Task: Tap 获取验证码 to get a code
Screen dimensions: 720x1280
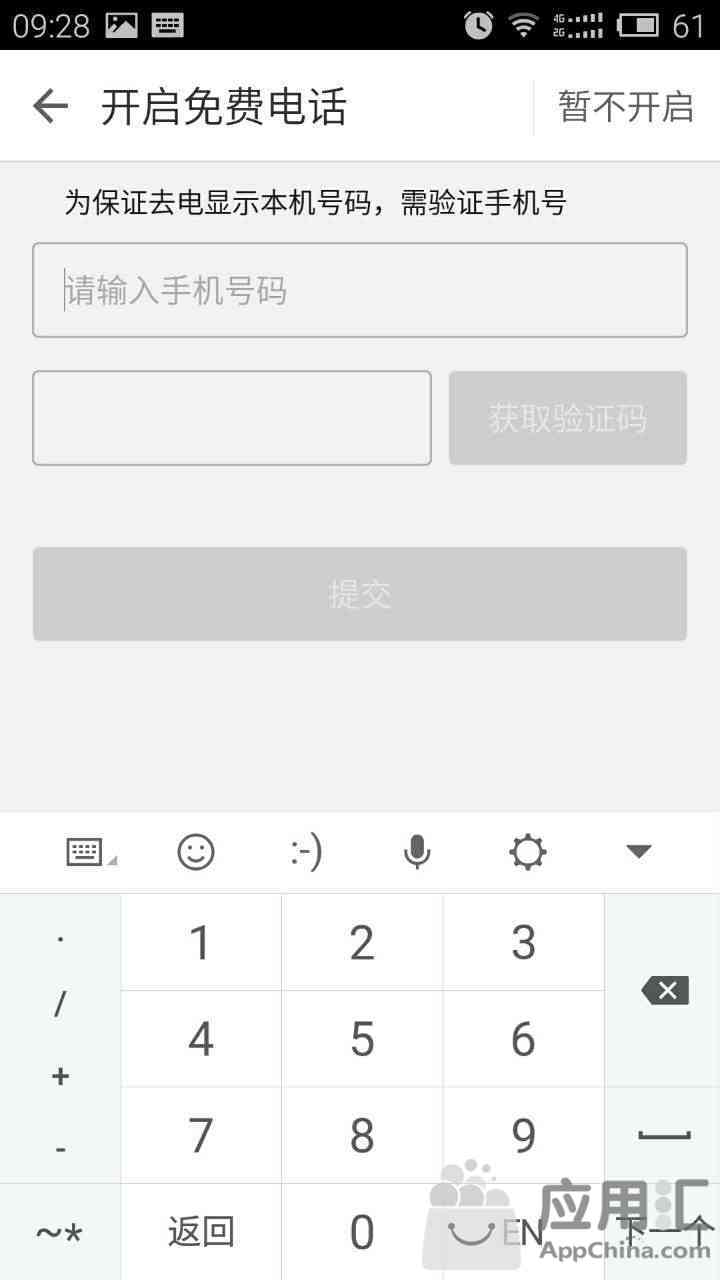Action: coord(568,418)
